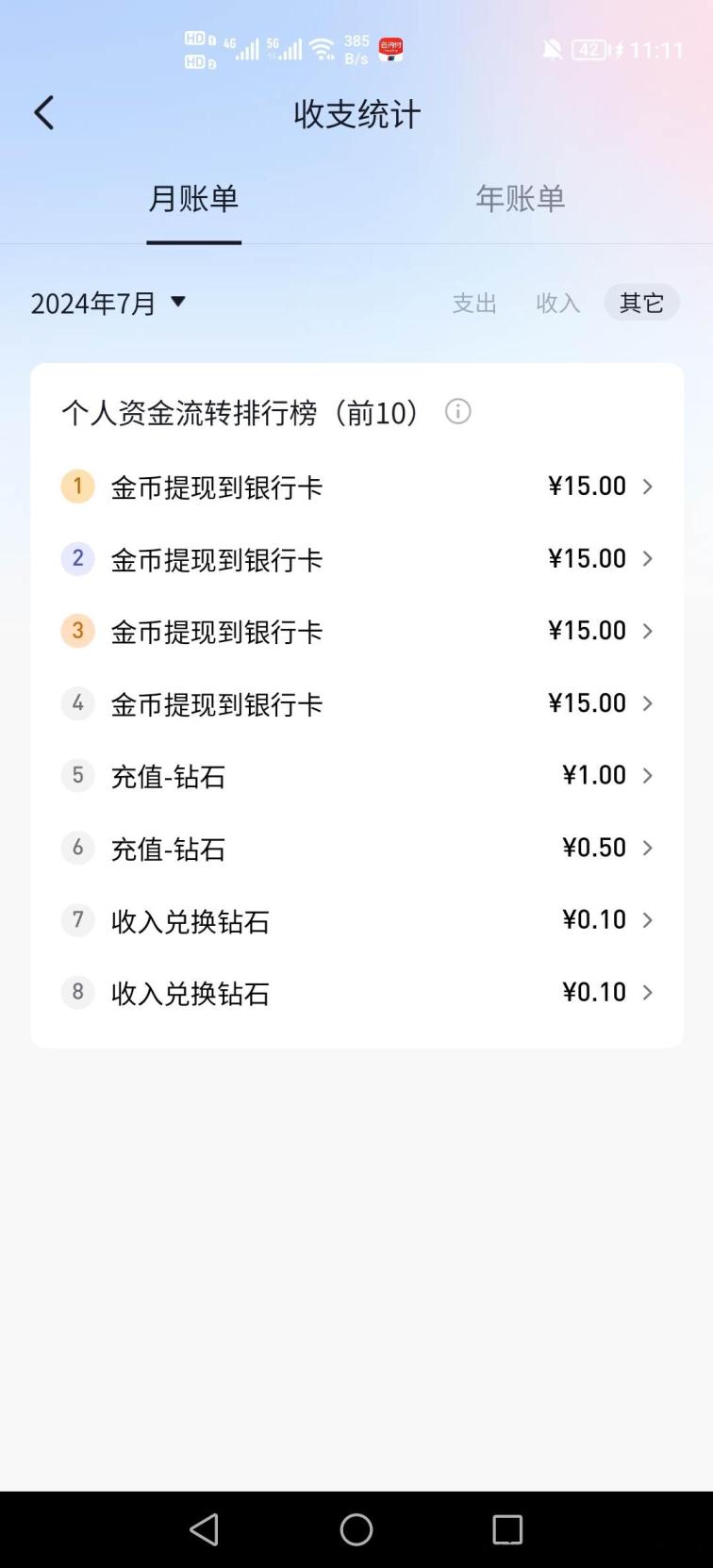The height and width of the screenshot is (1568, 713).
Task: Tap the system home button
Action: [x=356, y=1529]
